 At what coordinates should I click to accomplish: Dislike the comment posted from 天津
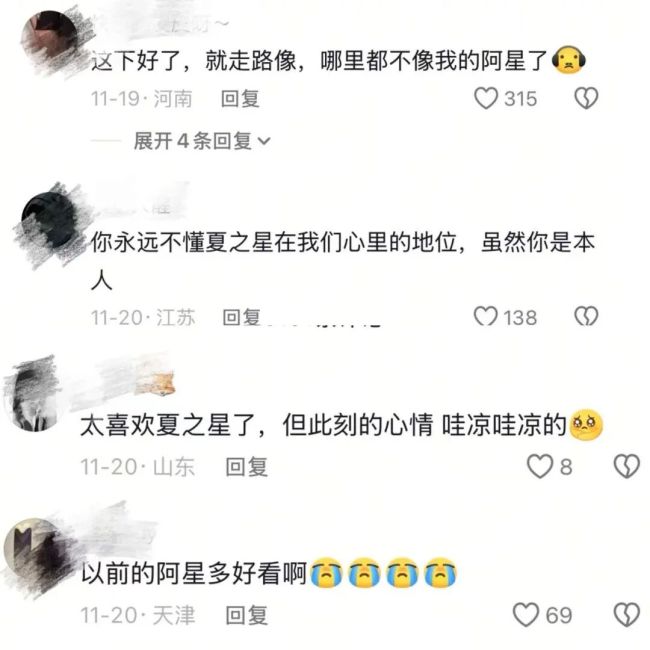pos(626,613)
